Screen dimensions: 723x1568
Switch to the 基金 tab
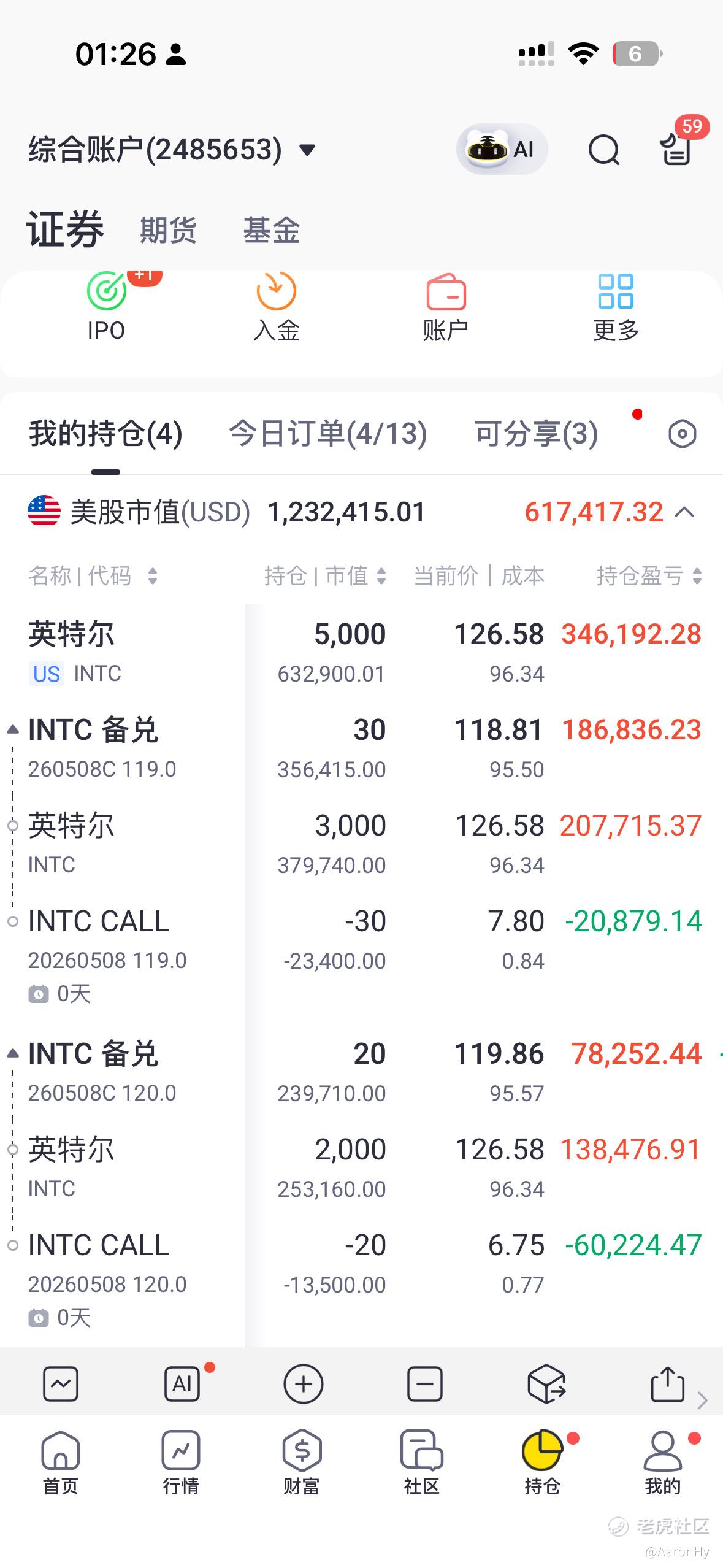(x=272, y=231)
